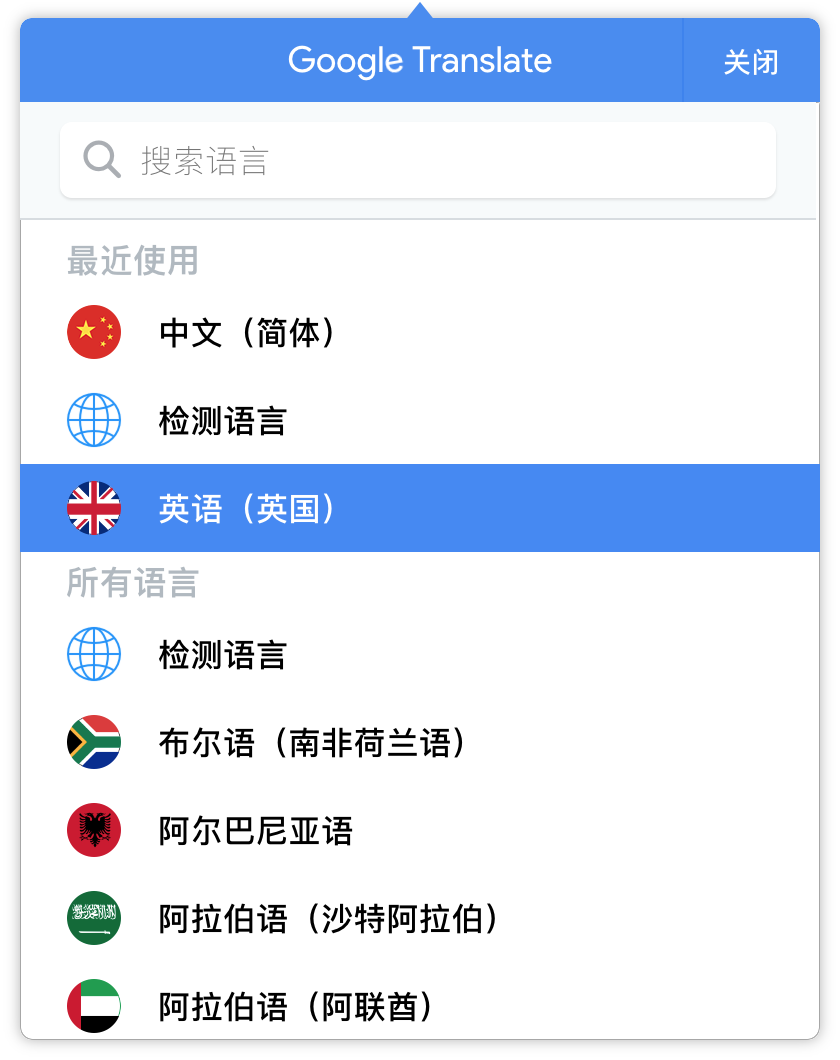Image resolution: width=840 pixels, height=1060 pixels.
Task: Choose 检测语言 under 最近使用
Action: pyautogui.click(x=222, y=420)
